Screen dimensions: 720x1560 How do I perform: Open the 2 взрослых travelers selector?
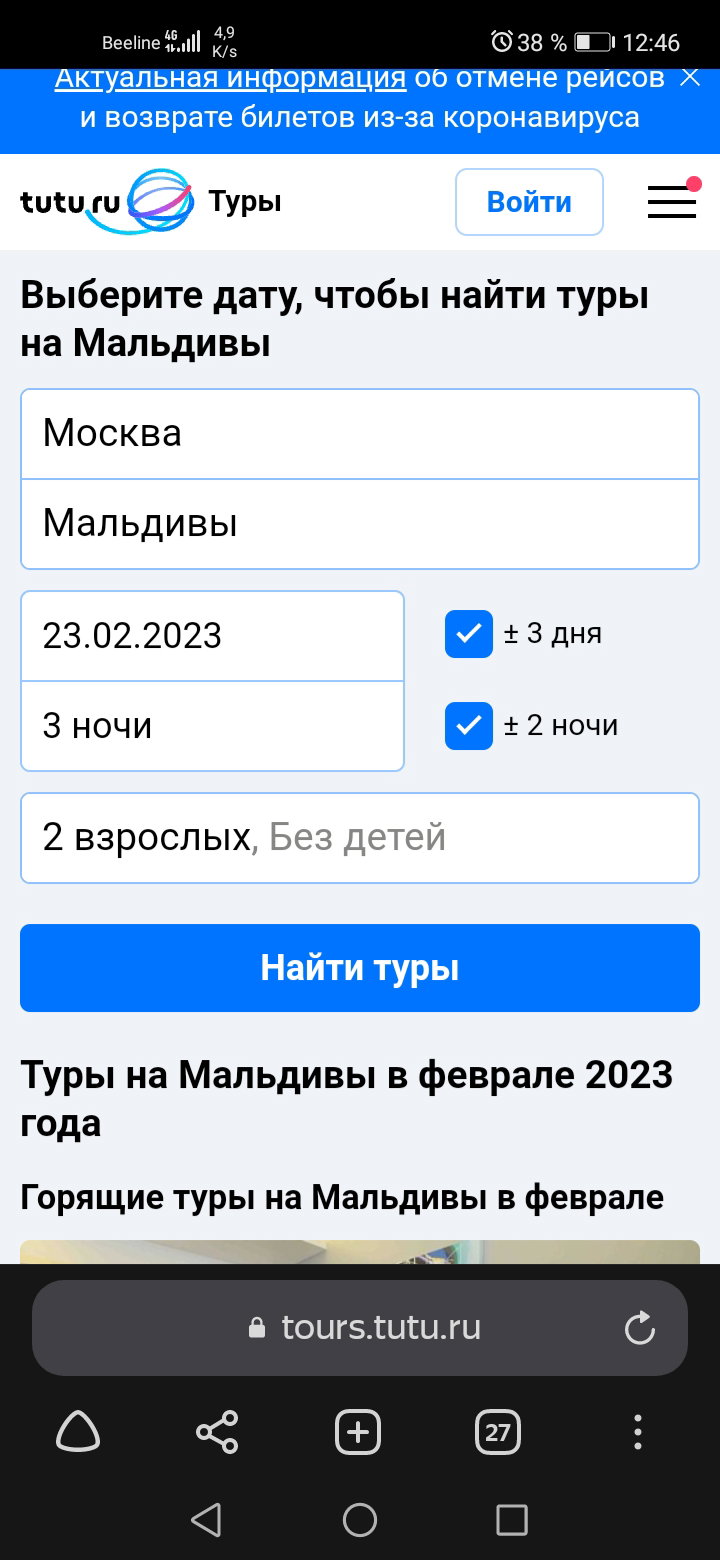[360, 838]
